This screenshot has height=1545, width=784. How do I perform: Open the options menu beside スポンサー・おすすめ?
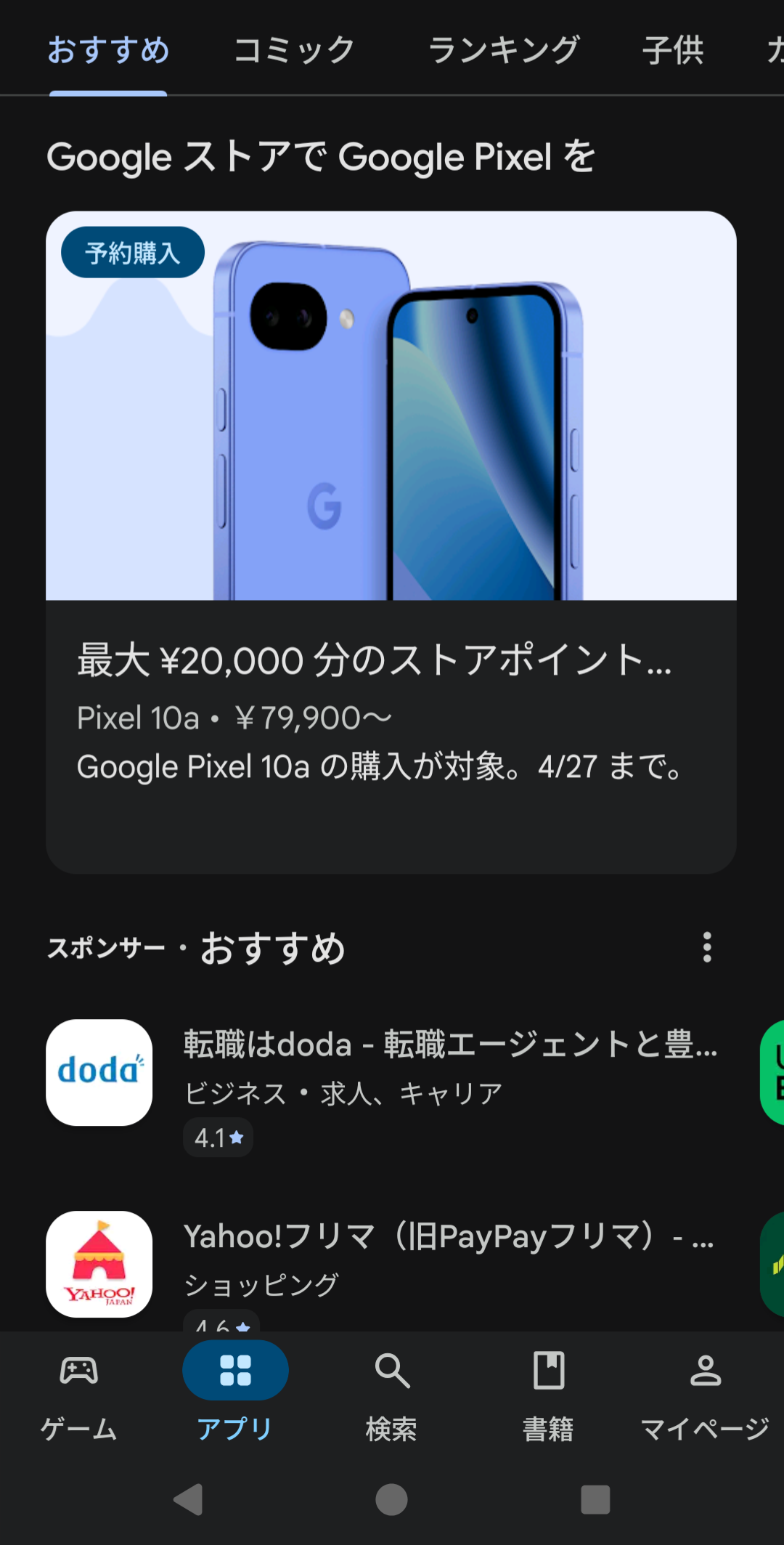click(x=707, y=947)
